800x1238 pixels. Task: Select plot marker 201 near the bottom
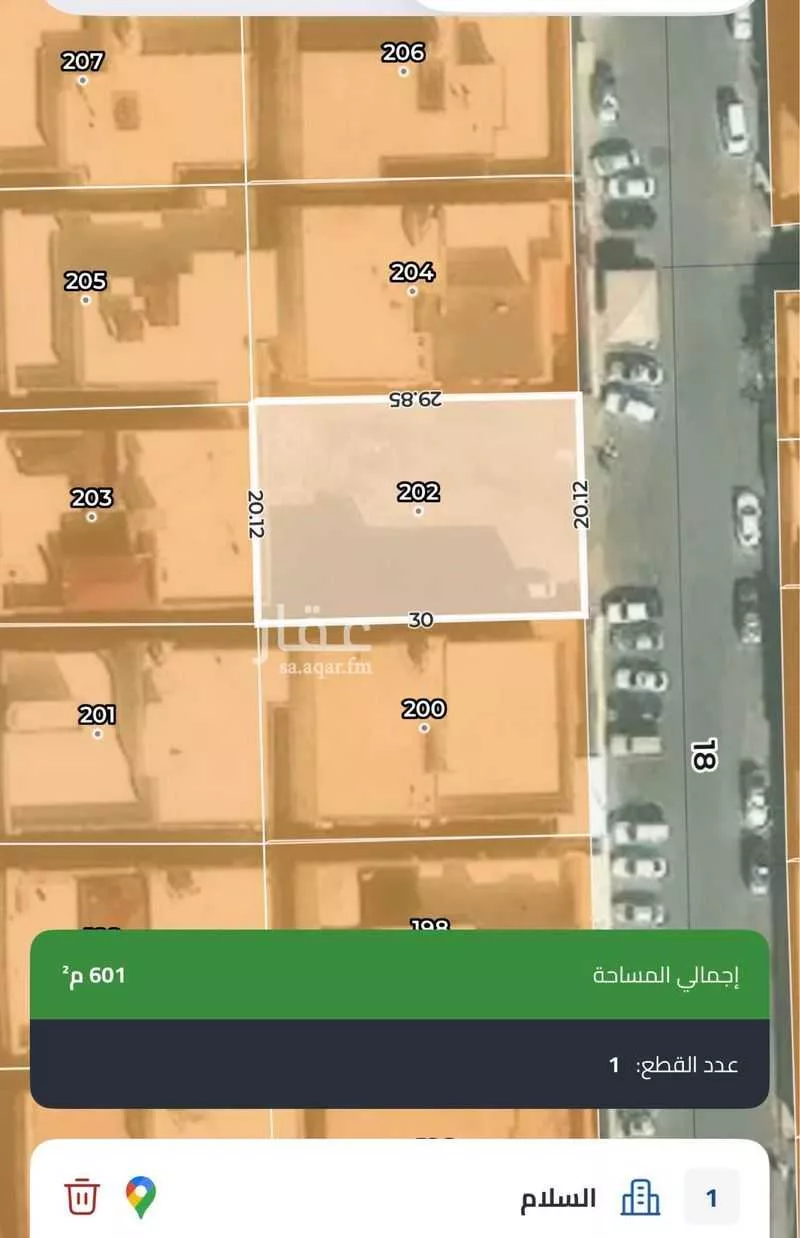pos(99,715)
